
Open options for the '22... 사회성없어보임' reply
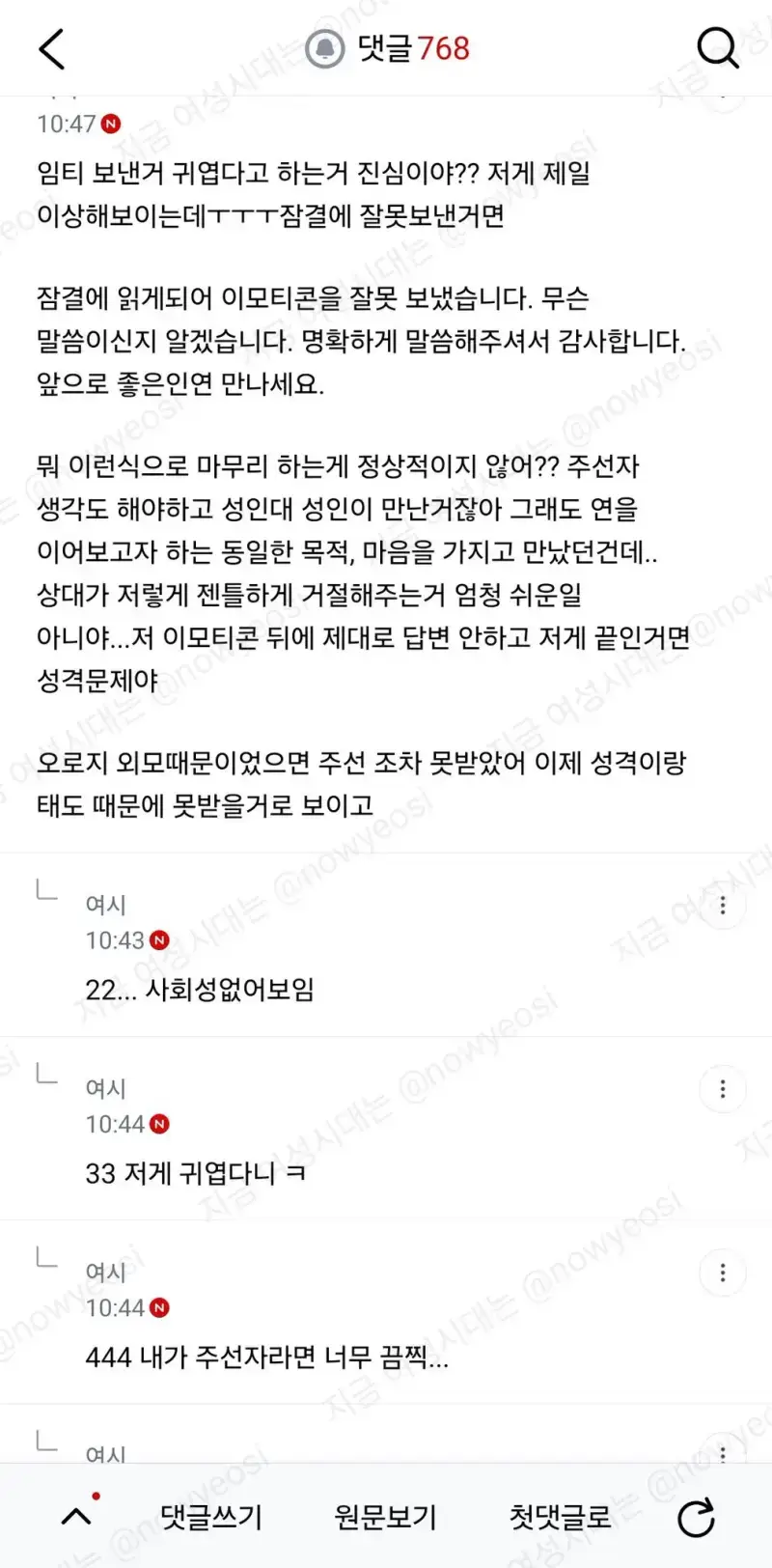723,906
